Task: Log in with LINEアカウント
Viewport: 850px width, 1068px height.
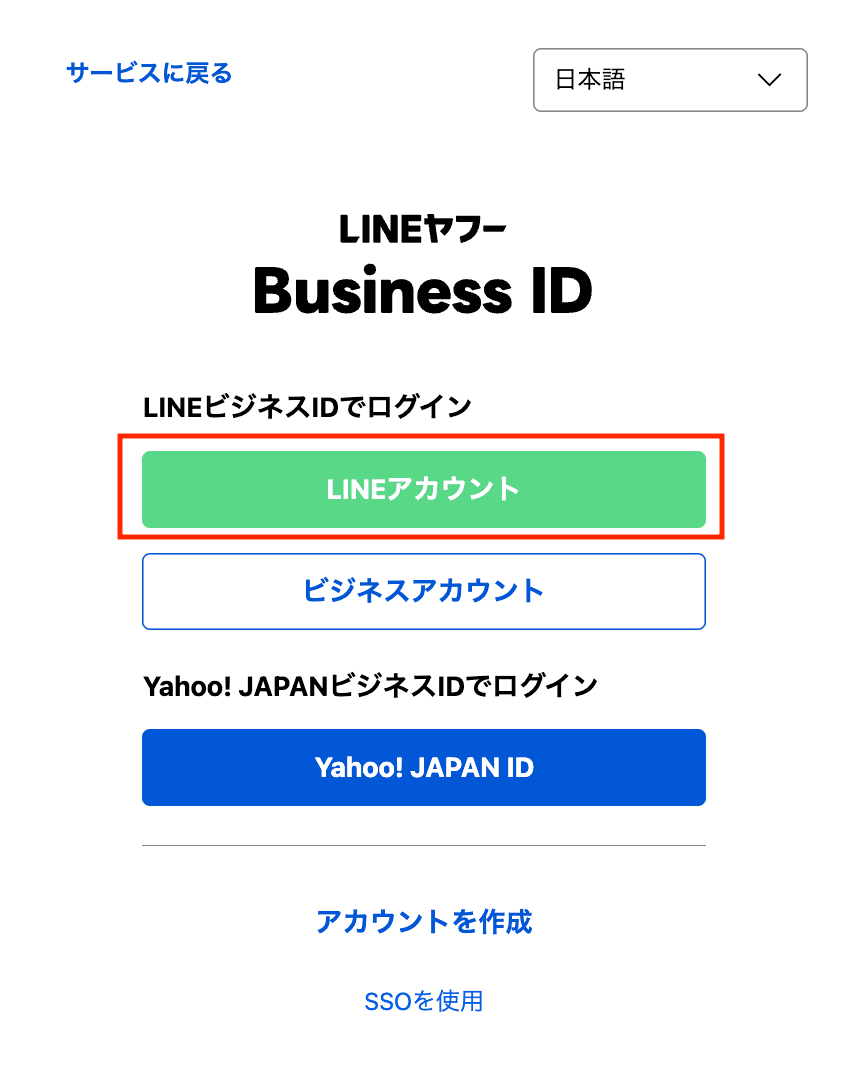Action: coord(423,489)
